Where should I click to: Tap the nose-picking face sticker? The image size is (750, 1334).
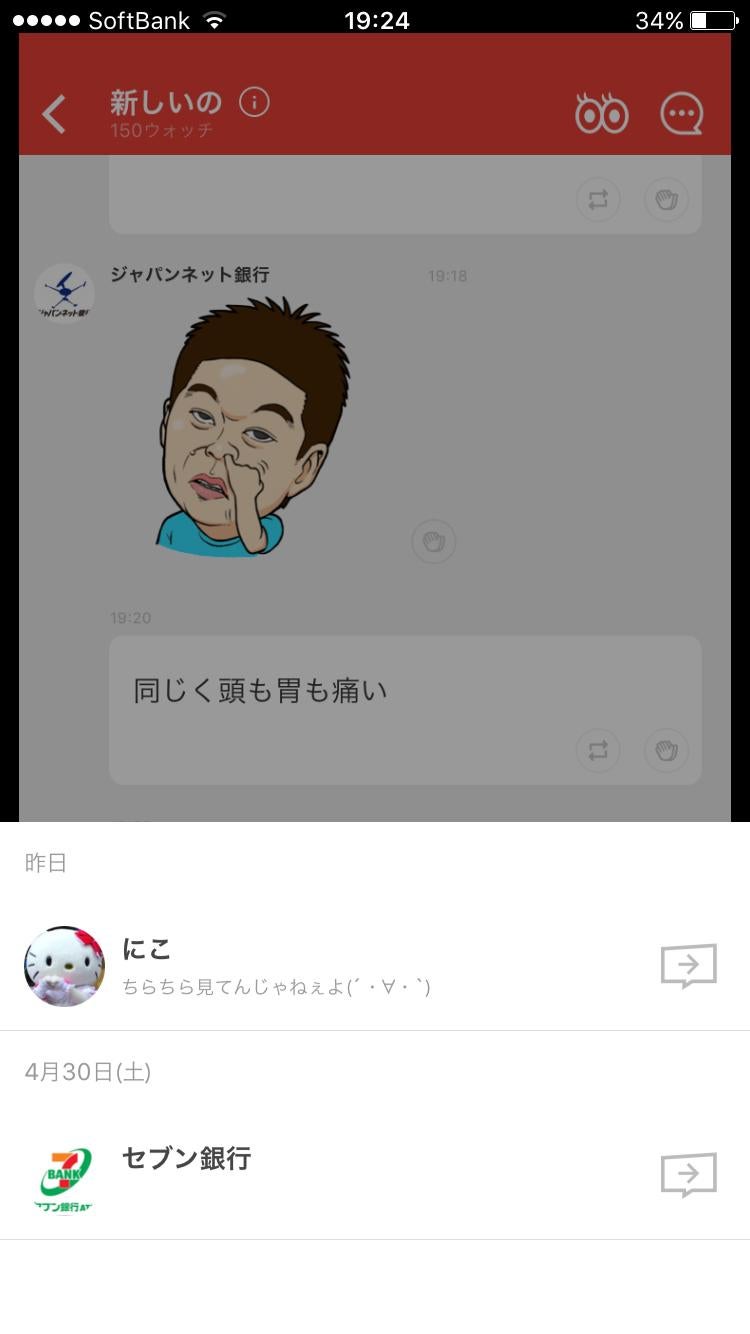tap(255, 430)
